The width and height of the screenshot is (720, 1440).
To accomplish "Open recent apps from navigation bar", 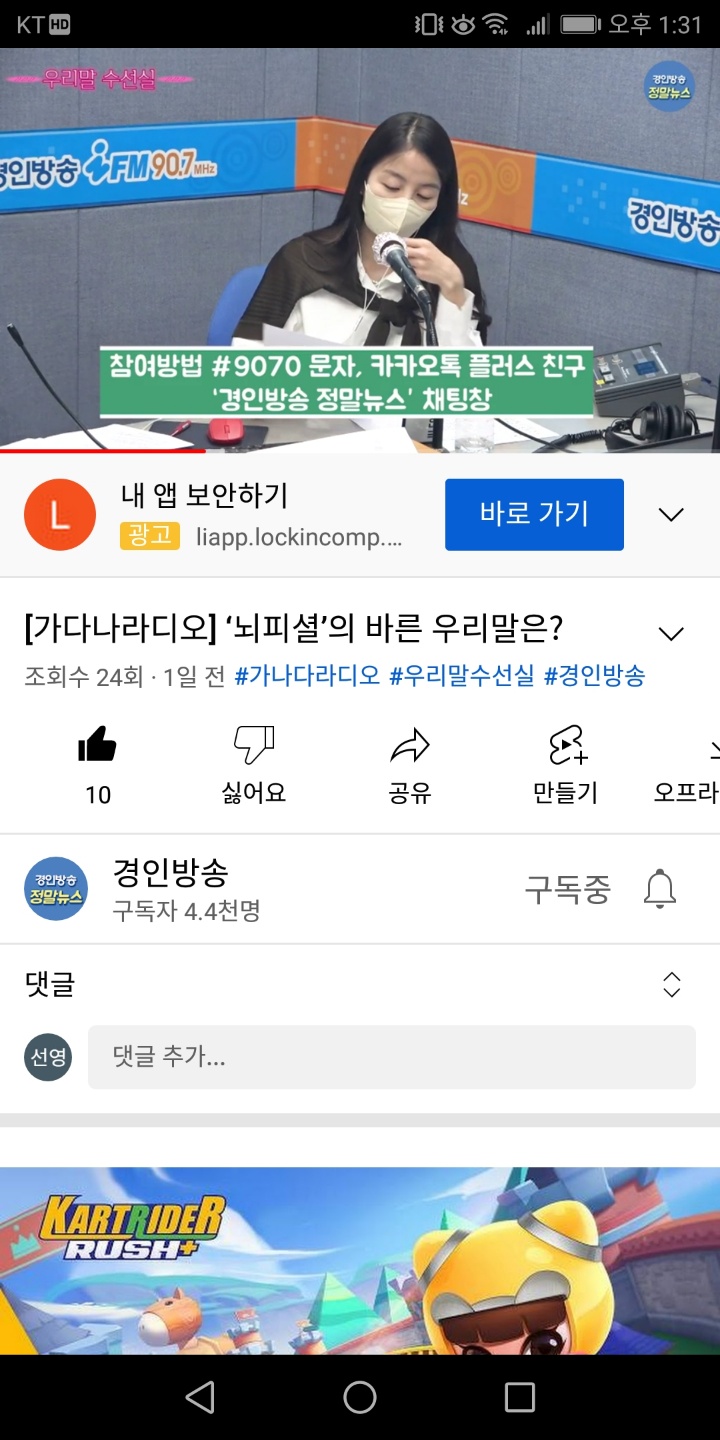I will click(519, 1397).
